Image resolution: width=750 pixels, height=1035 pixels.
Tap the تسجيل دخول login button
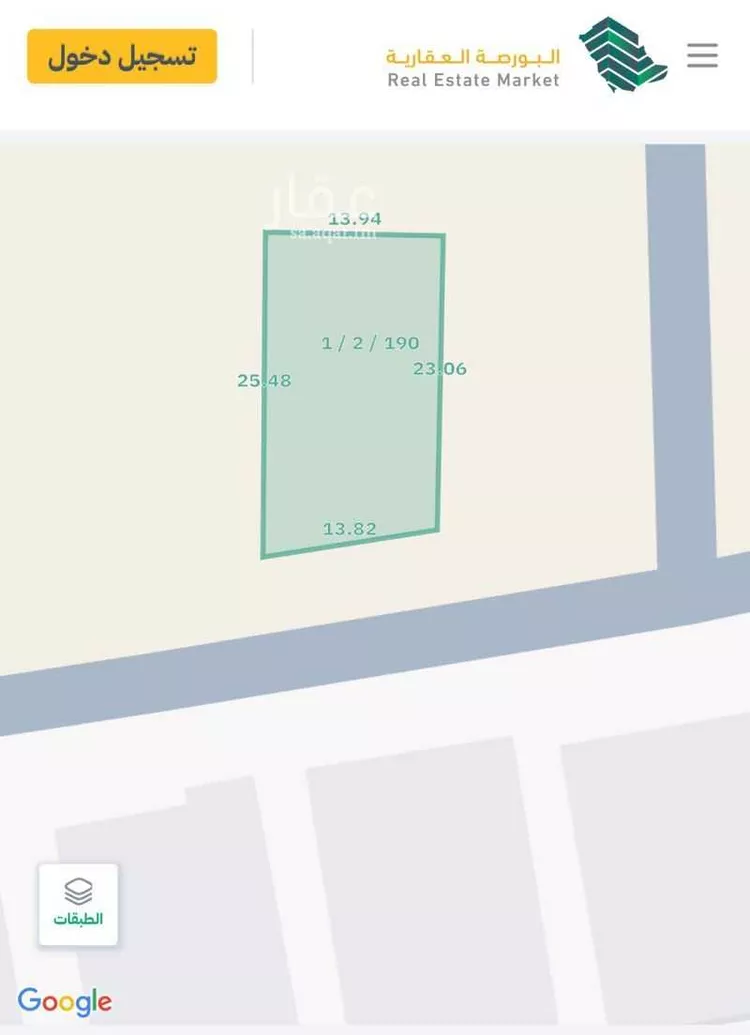(122, 56)
